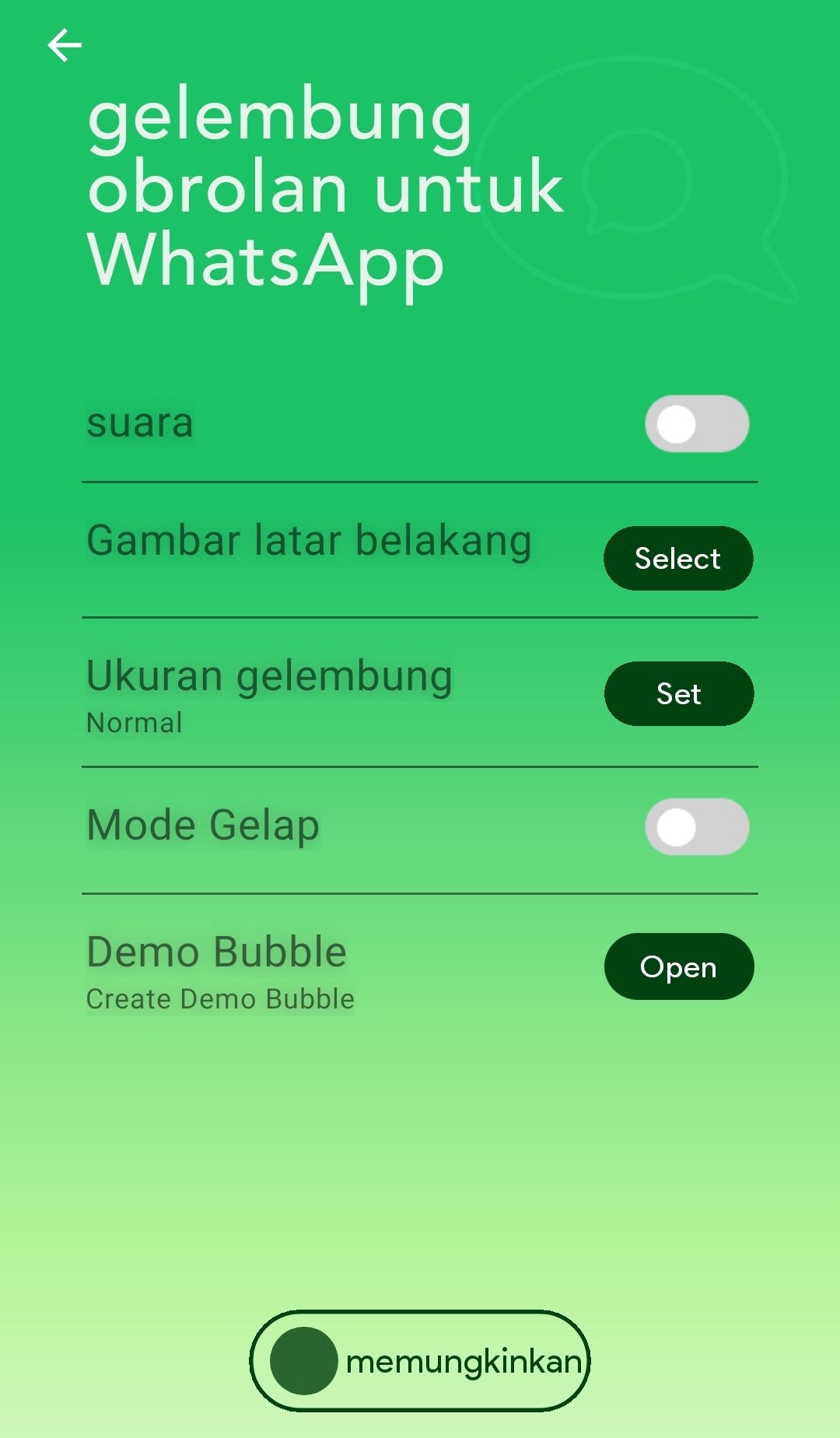Screen dimensions: 840x1438
Task: Click the back arrow at top left
Action: click(x=65, y=44)
